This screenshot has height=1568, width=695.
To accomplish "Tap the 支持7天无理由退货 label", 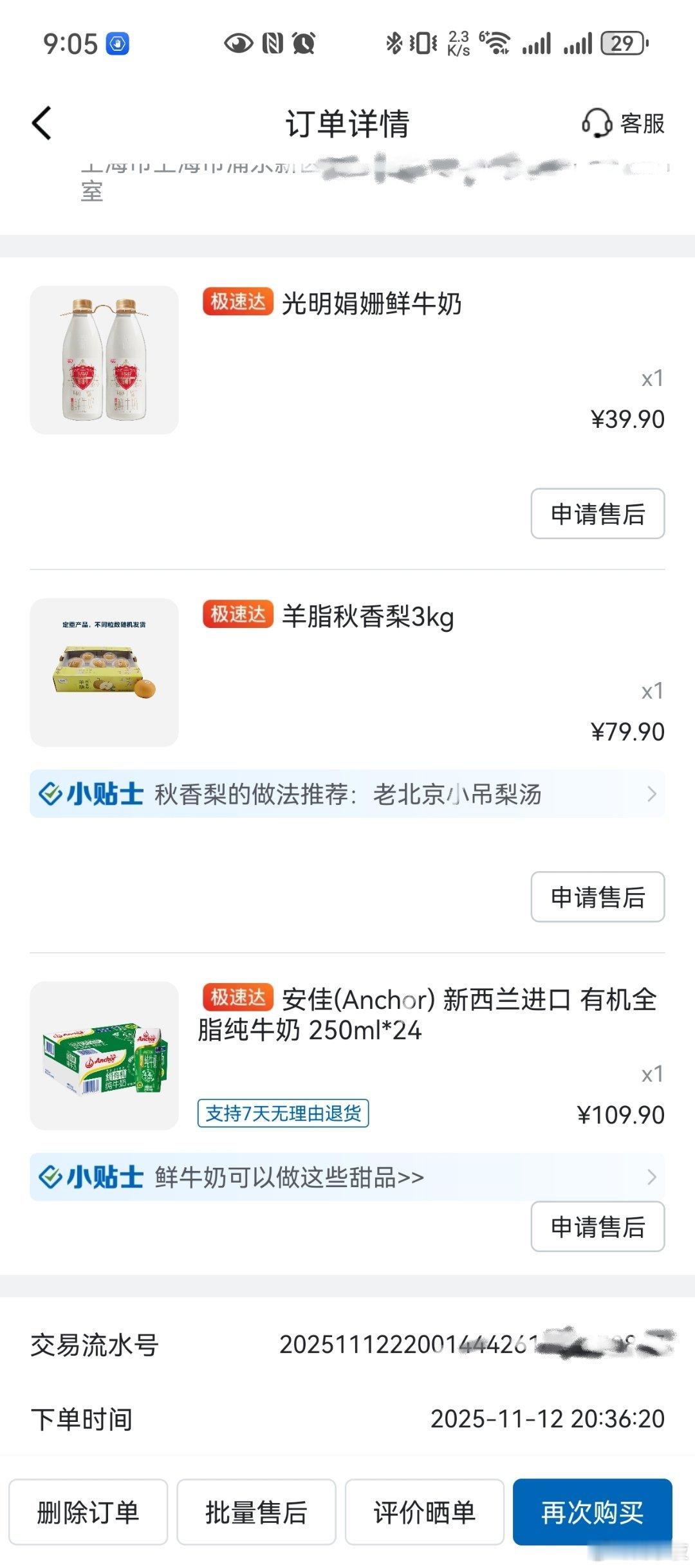I will pyautogui.click(x=284, y=1112).
